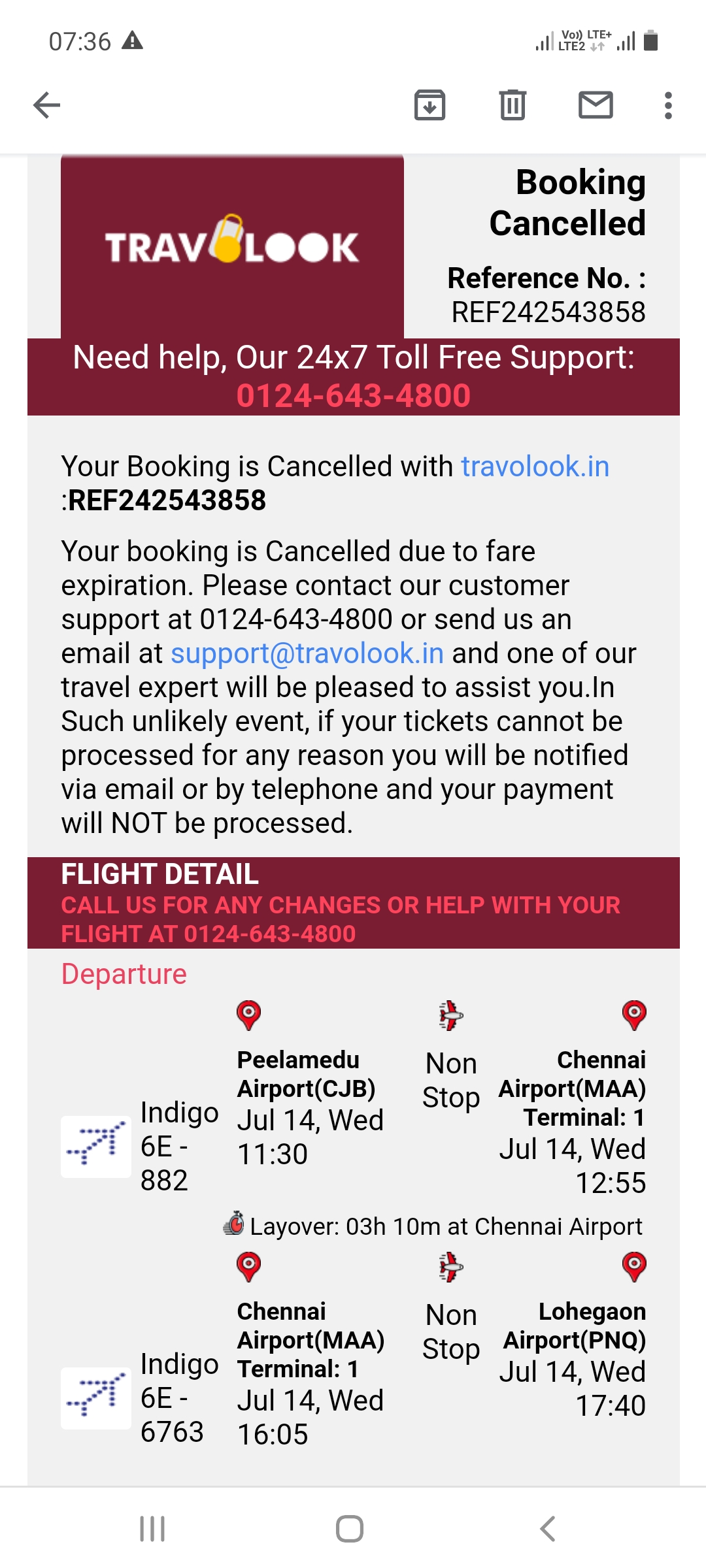Screen dimensions: 706x1568
Task: Mark this email as unread
Action: point(596,105)
